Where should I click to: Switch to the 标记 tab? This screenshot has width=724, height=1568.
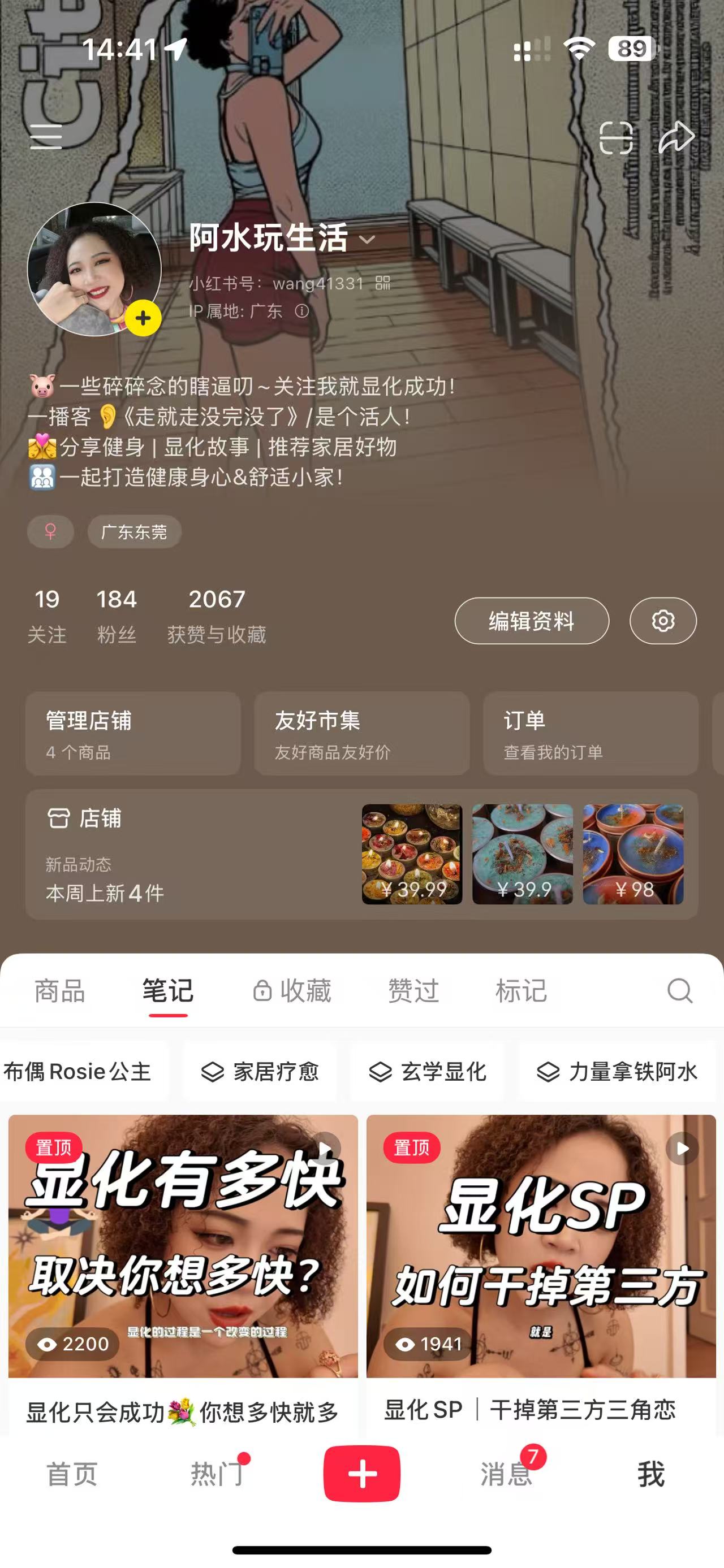tap(522, 991)
